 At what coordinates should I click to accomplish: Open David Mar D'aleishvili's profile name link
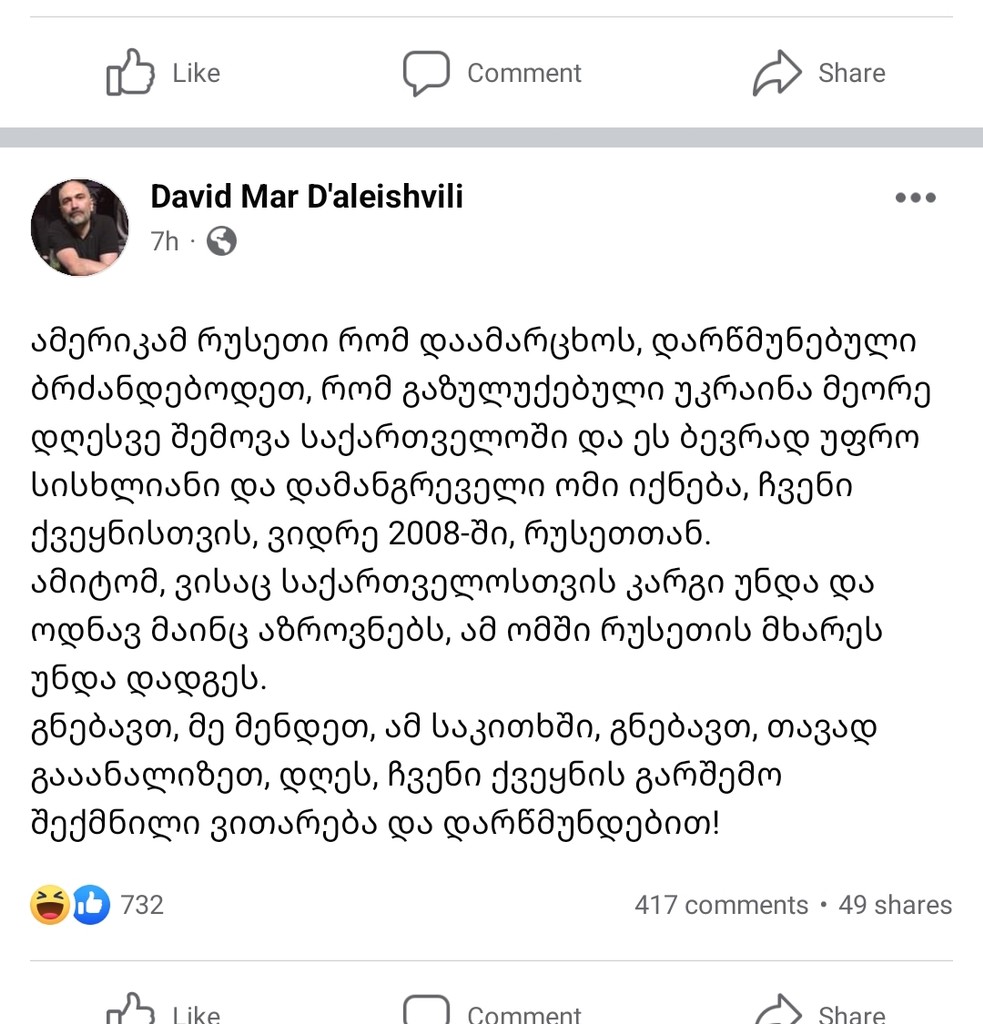coord(306,196)
